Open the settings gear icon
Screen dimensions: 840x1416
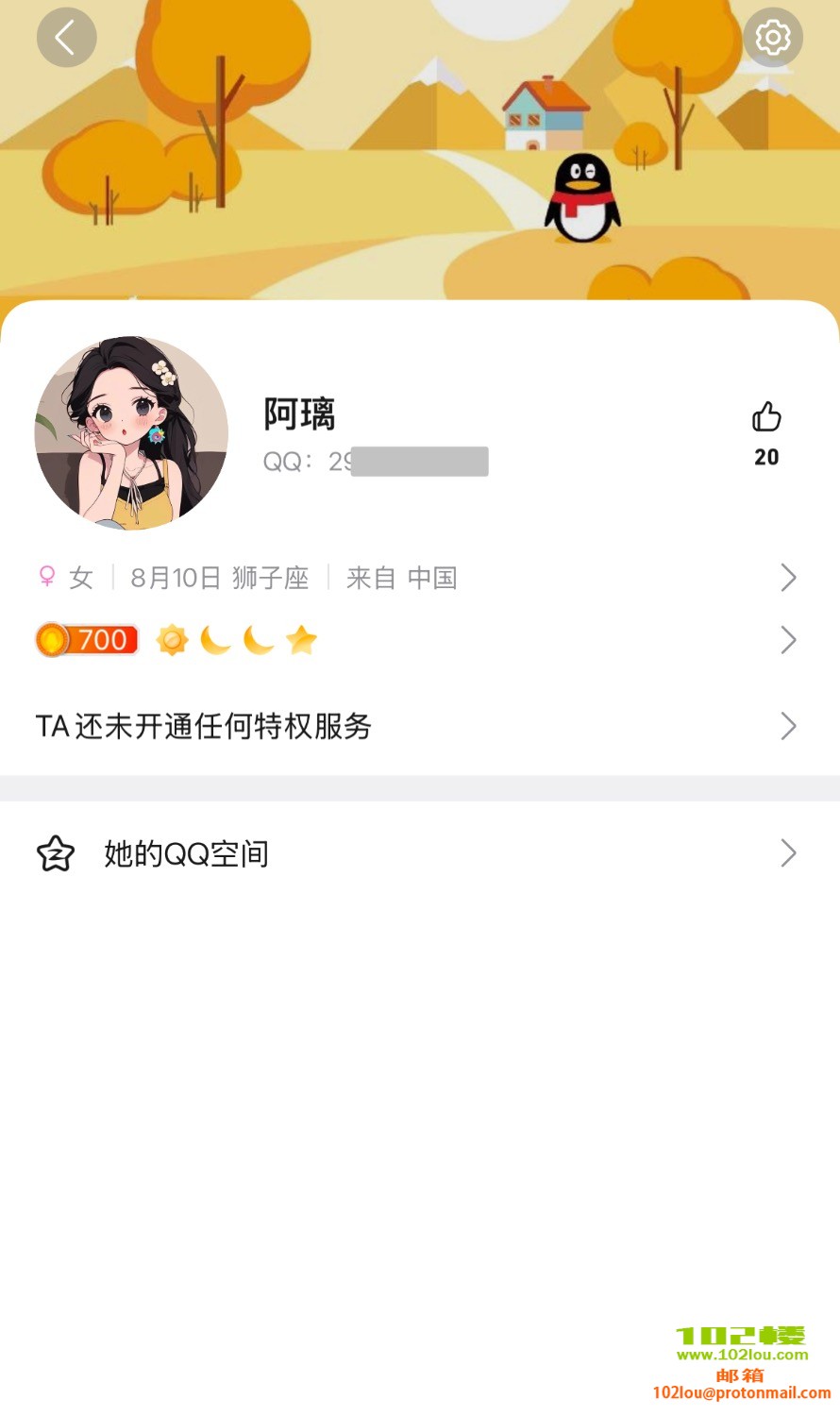point(773,38)
